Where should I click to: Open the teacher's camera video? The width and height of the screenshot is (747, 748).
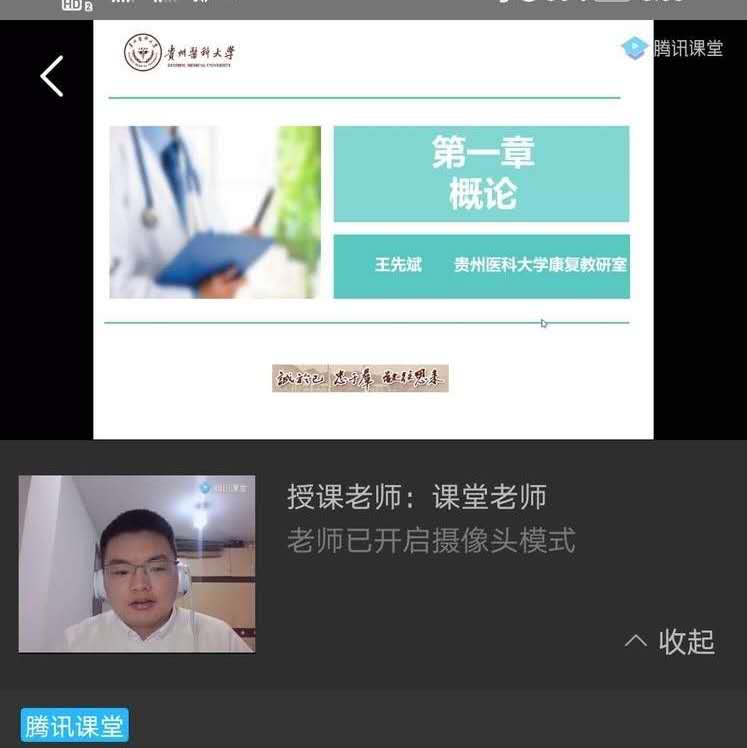[137, 564]
